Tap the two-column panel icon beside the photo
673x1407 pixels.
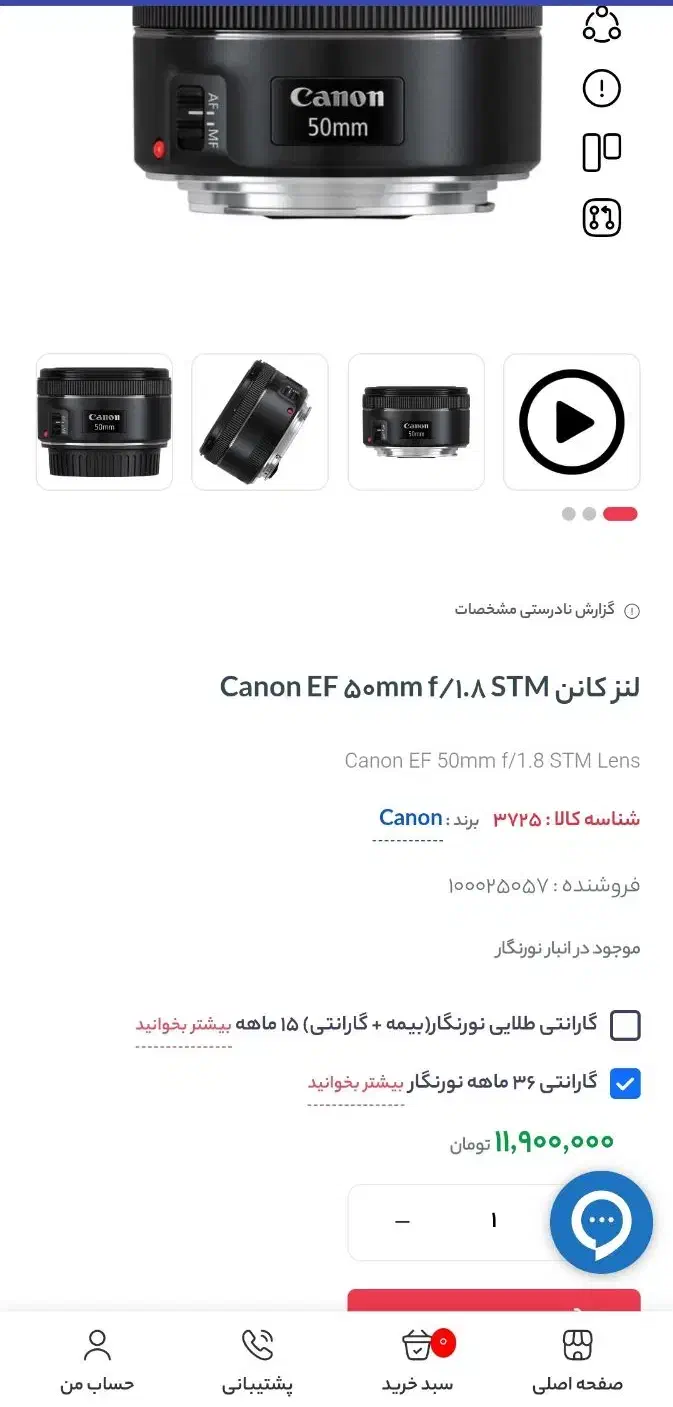click(x=601, y=152)
